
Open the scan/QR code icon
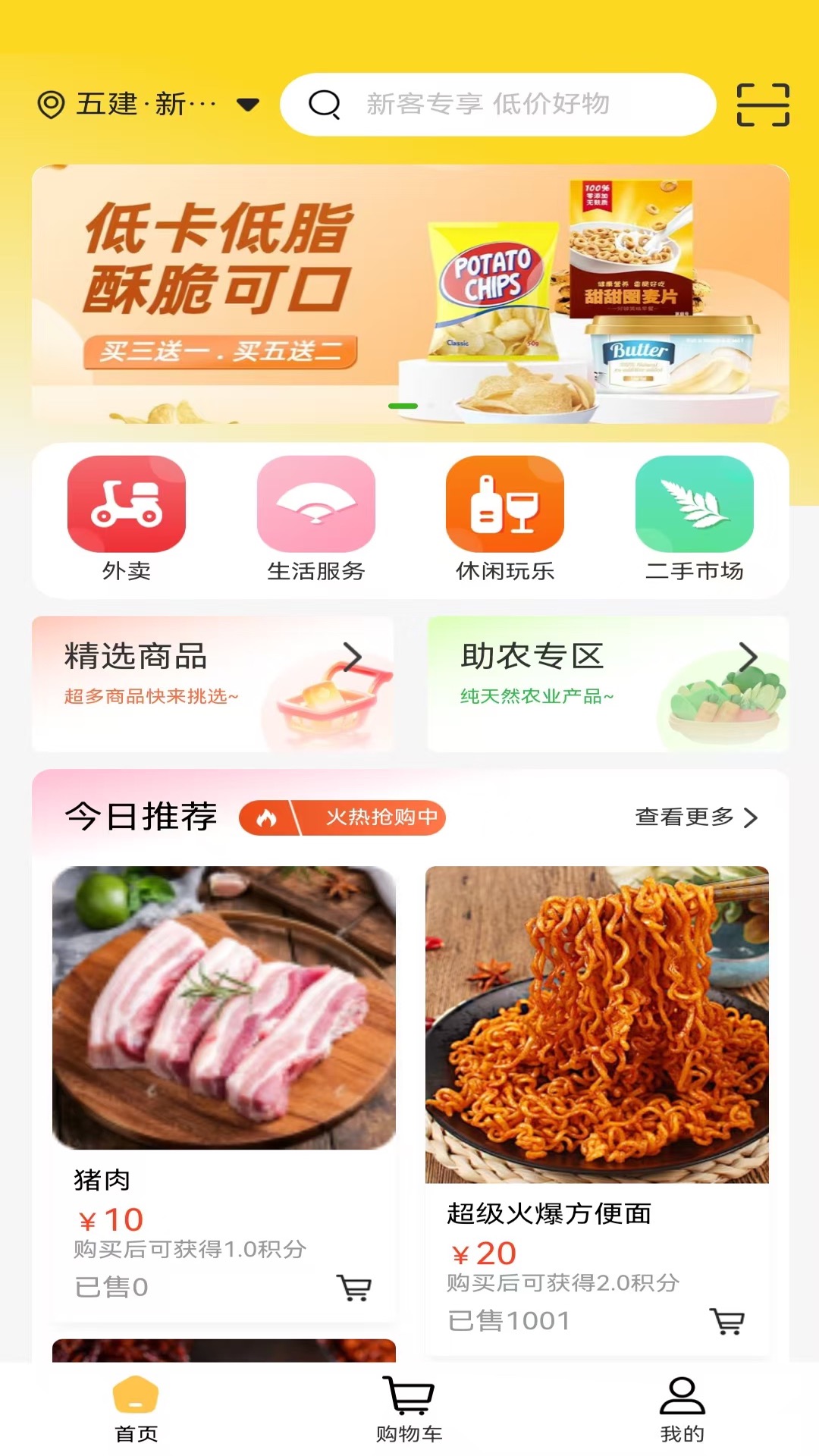point(763,106)
